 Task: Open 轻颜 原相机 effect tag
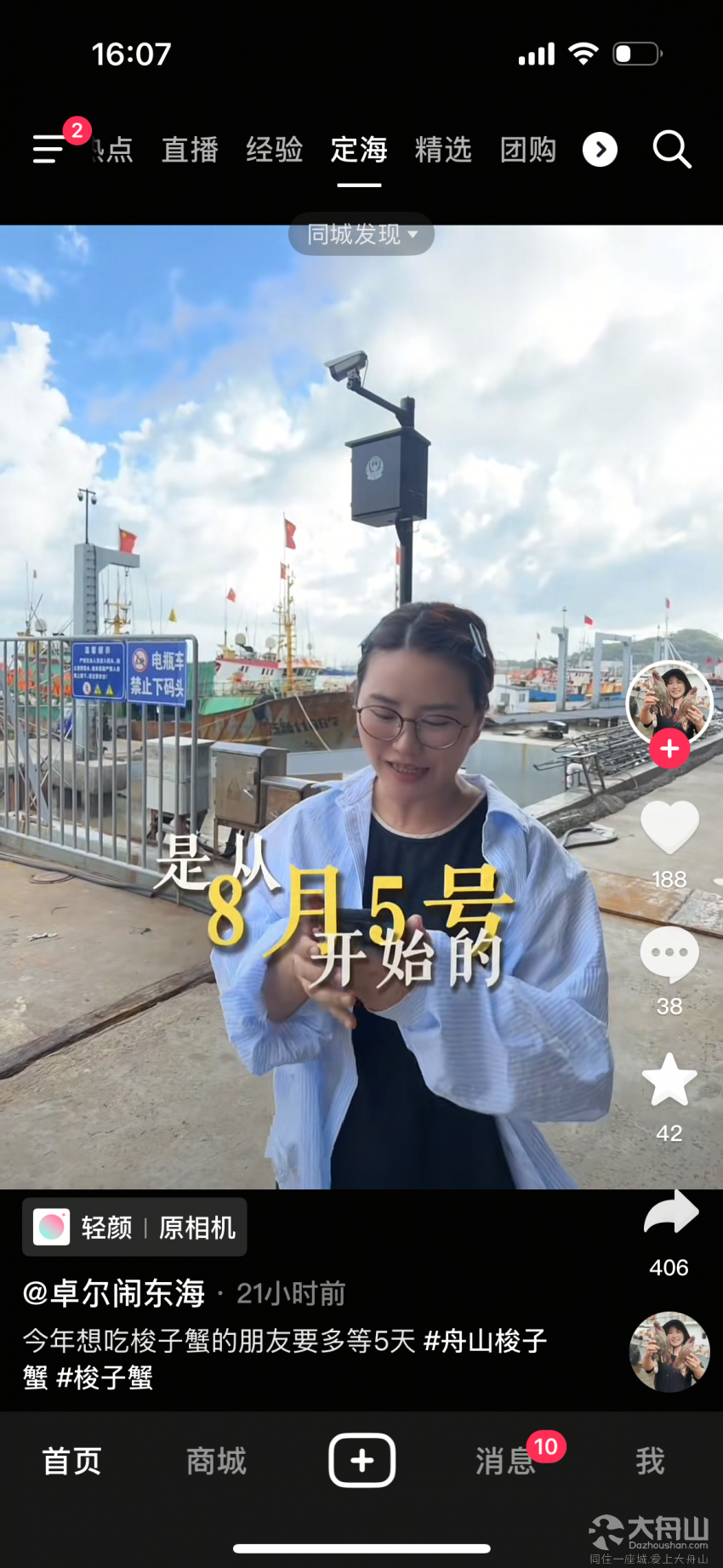(x=134, y=1227)
